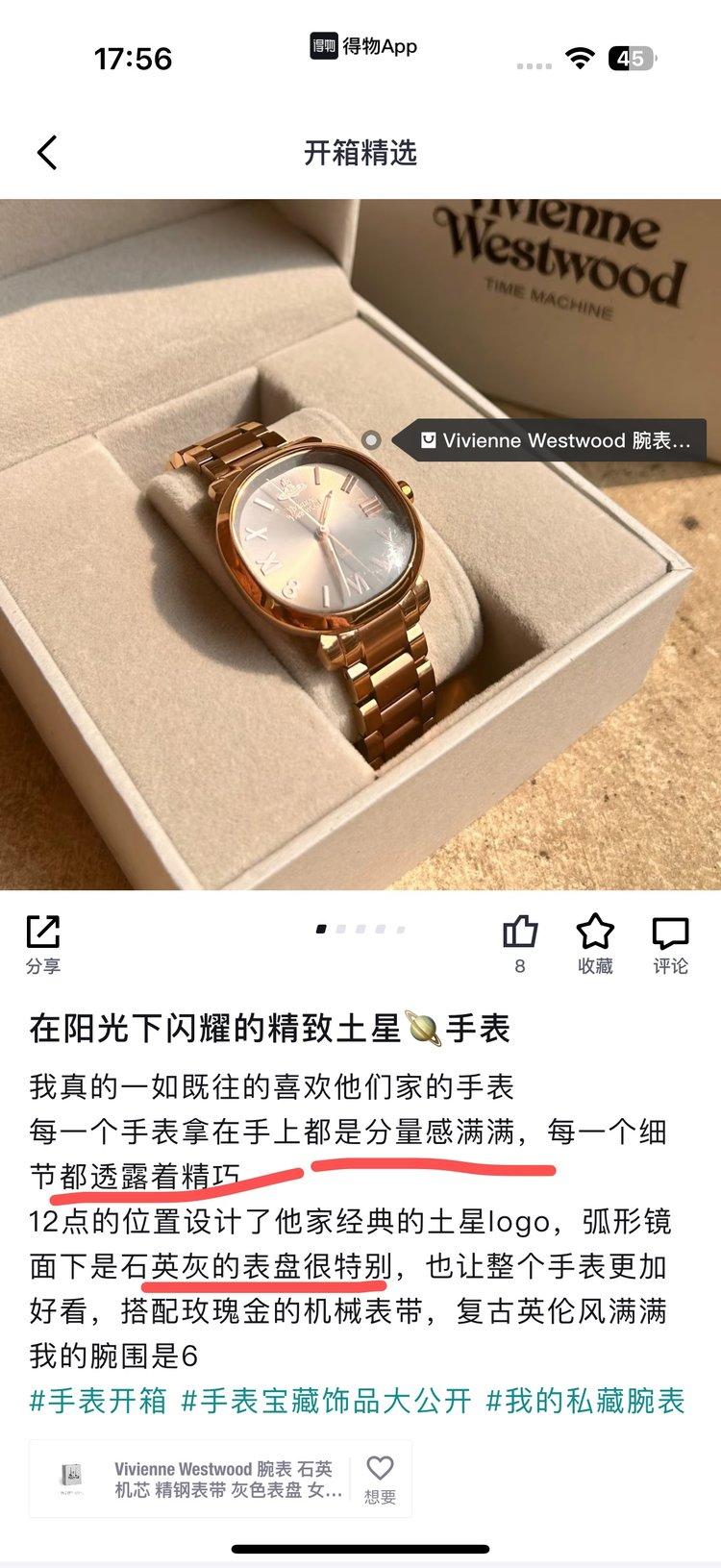Return to 得物App via the status bar pill
The height and width of the screenshot is (1568, 721).
[x=363, y=46]
